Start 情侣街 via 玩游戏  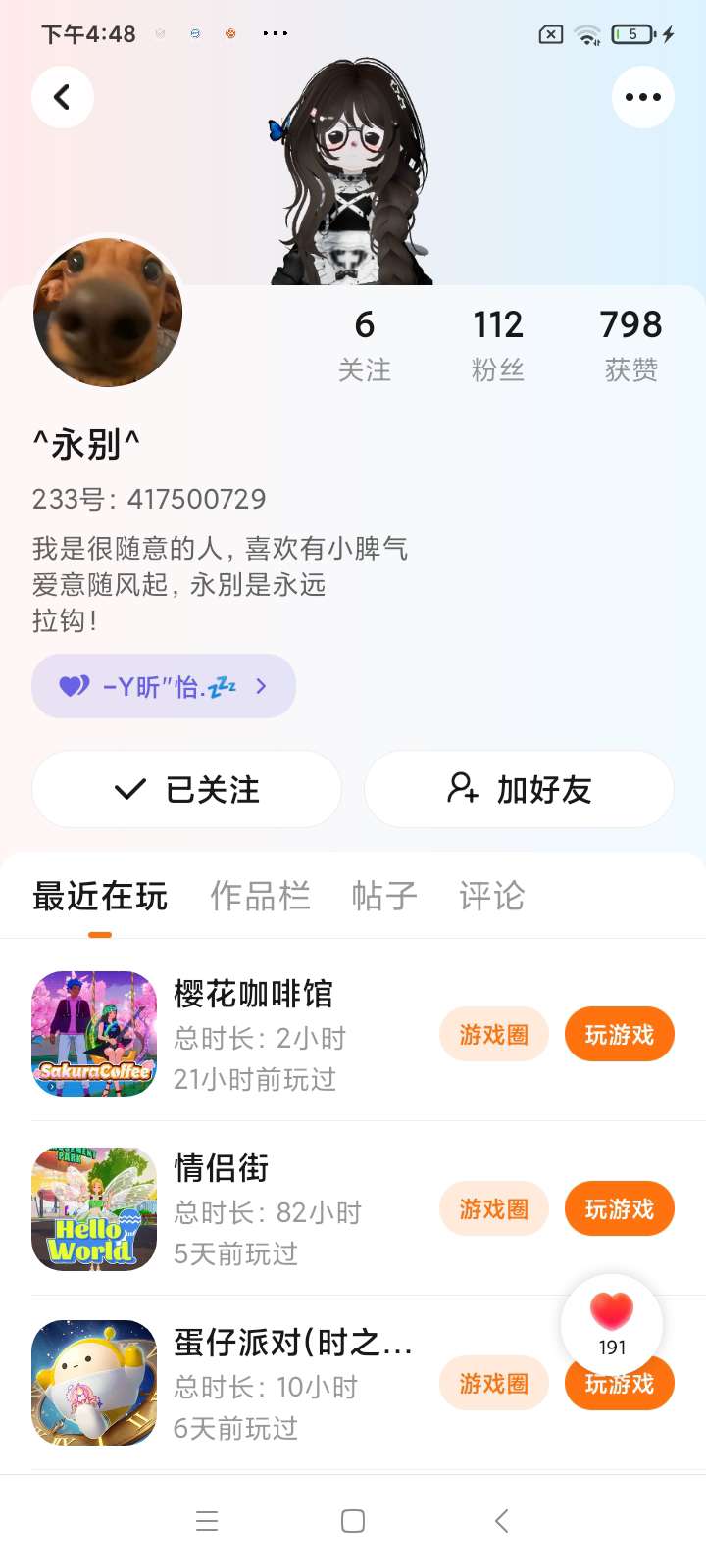coord(619,1208)
